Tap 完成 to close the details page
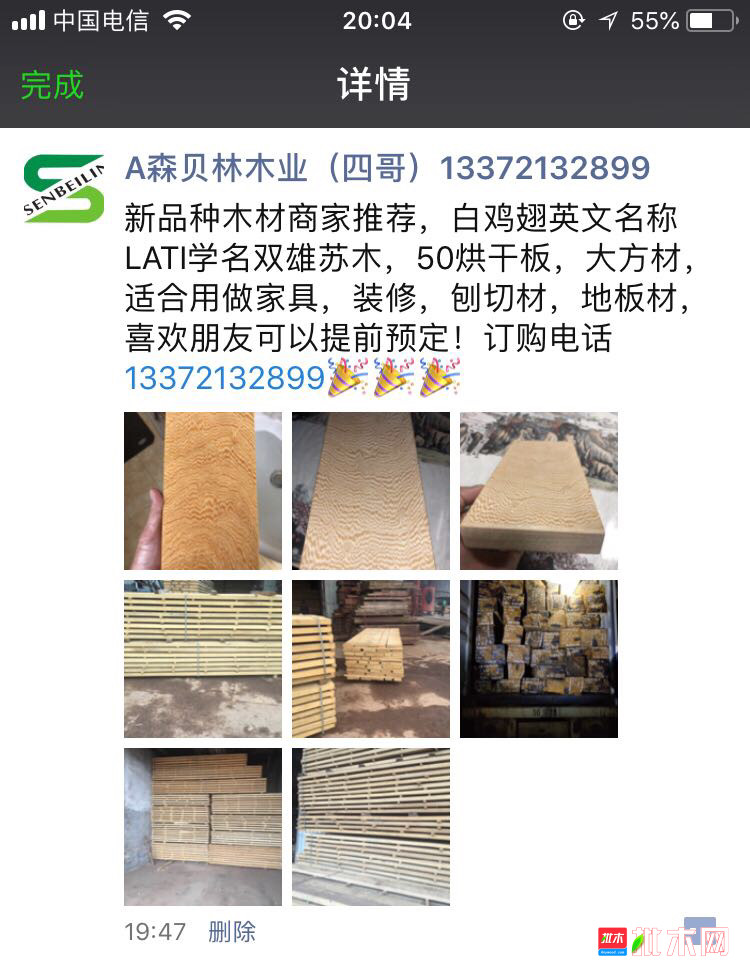 (x=52, y=85)
